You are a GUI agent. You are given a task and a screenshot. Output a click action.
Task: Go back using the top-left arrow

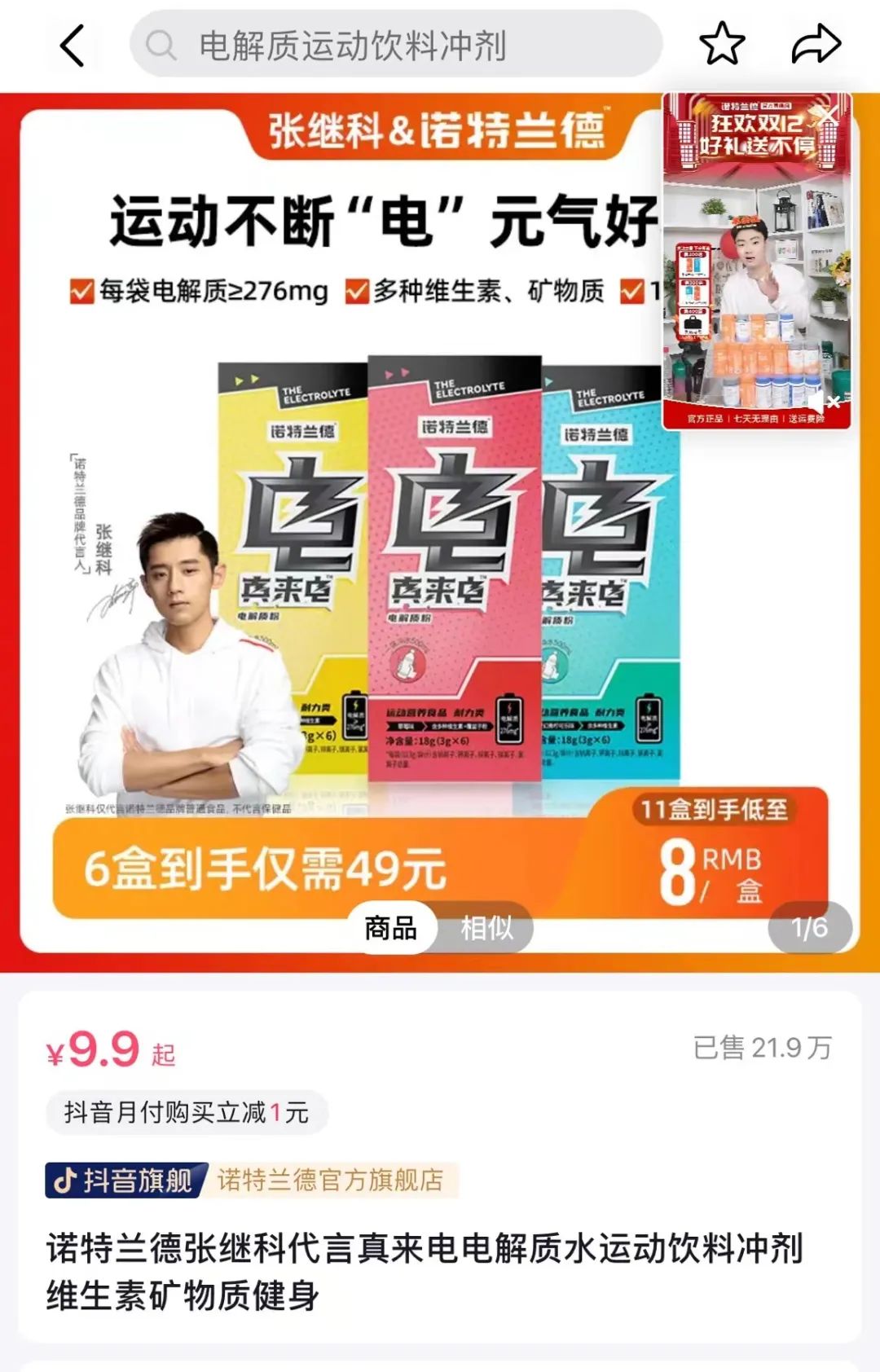tap(73, 46)
